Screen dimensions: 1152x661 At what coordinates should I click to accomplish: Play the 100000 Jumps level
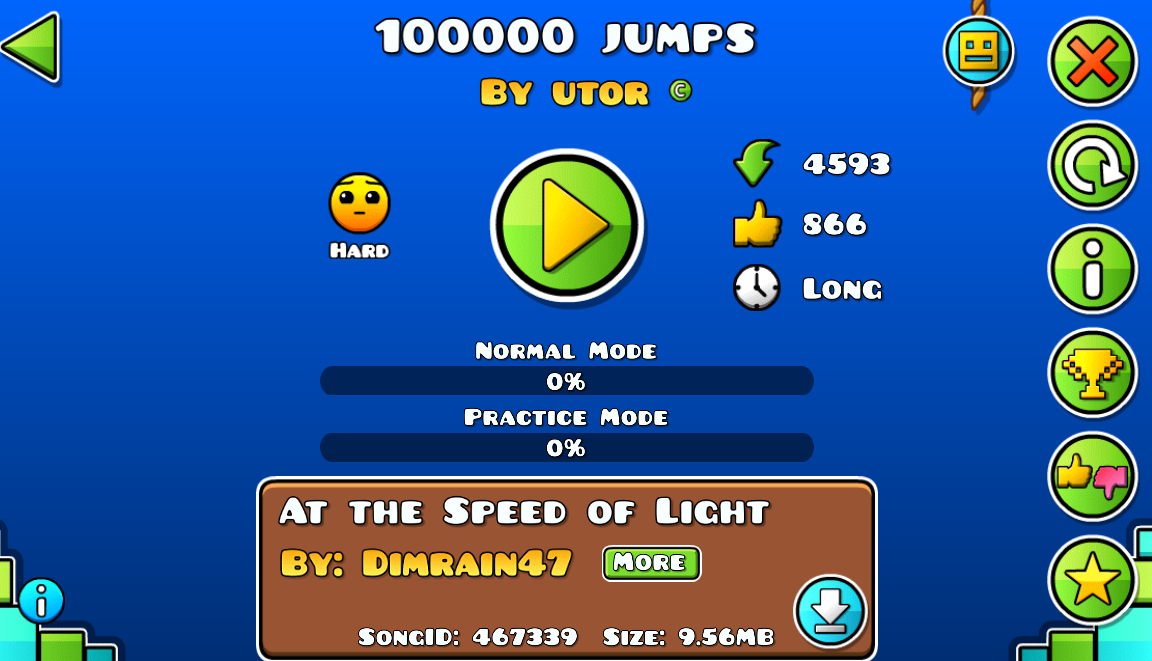pyautogui.click(x=567, y=225)
